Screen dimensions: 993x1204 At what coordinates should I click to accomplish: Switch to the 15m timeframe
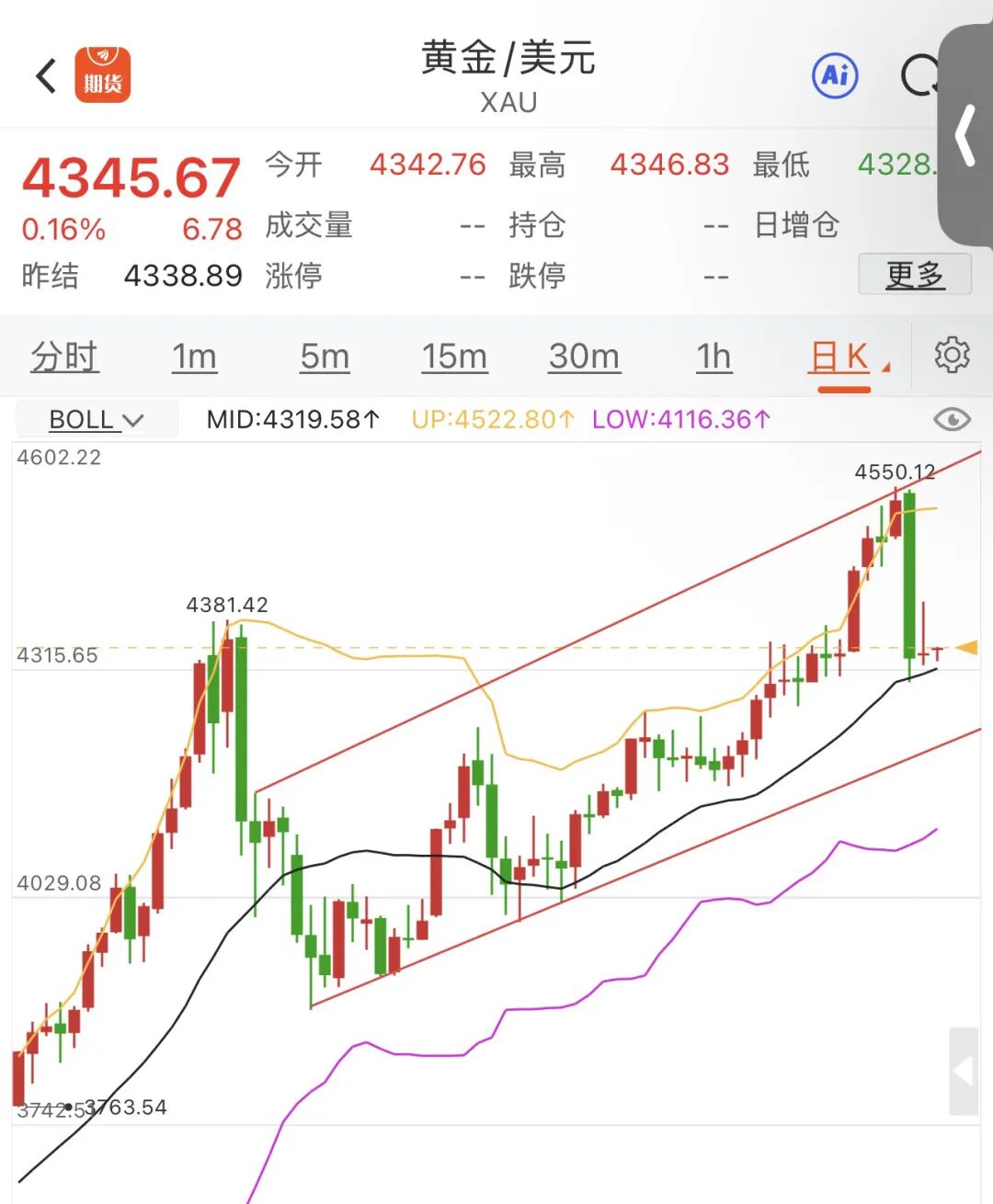pos(454,357)
